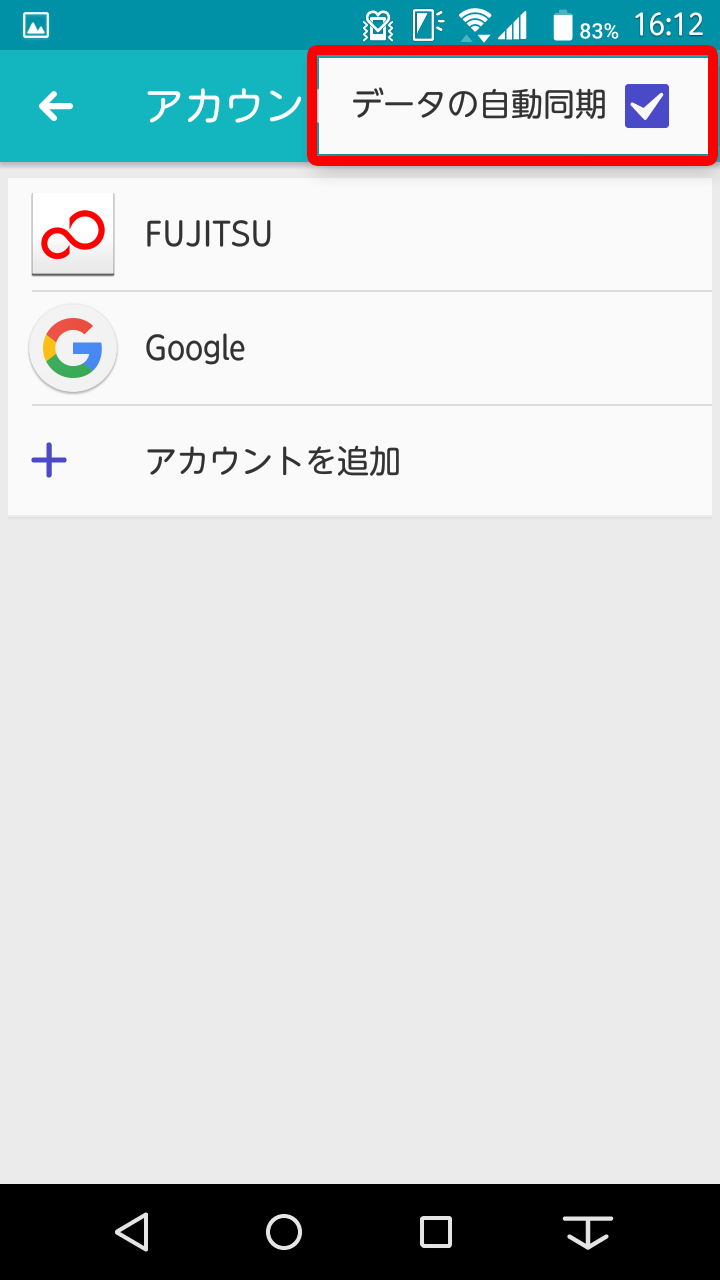Open the Google account settings

tap(360, 348)
